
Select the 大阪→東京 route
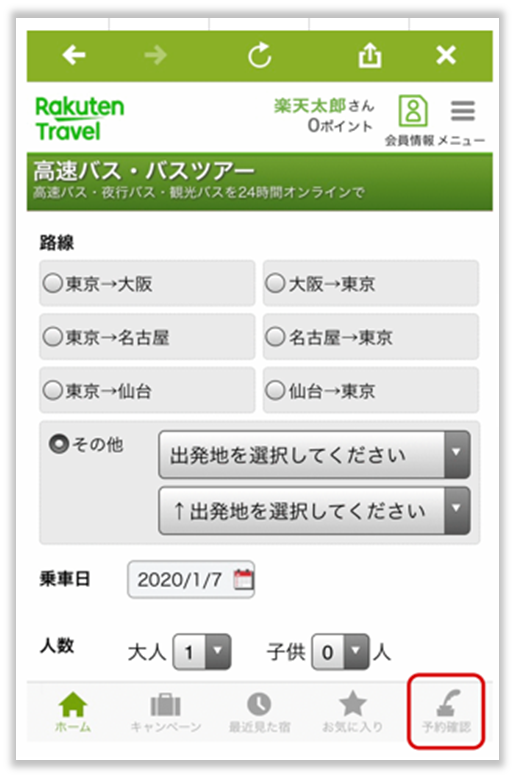[371, 283]
